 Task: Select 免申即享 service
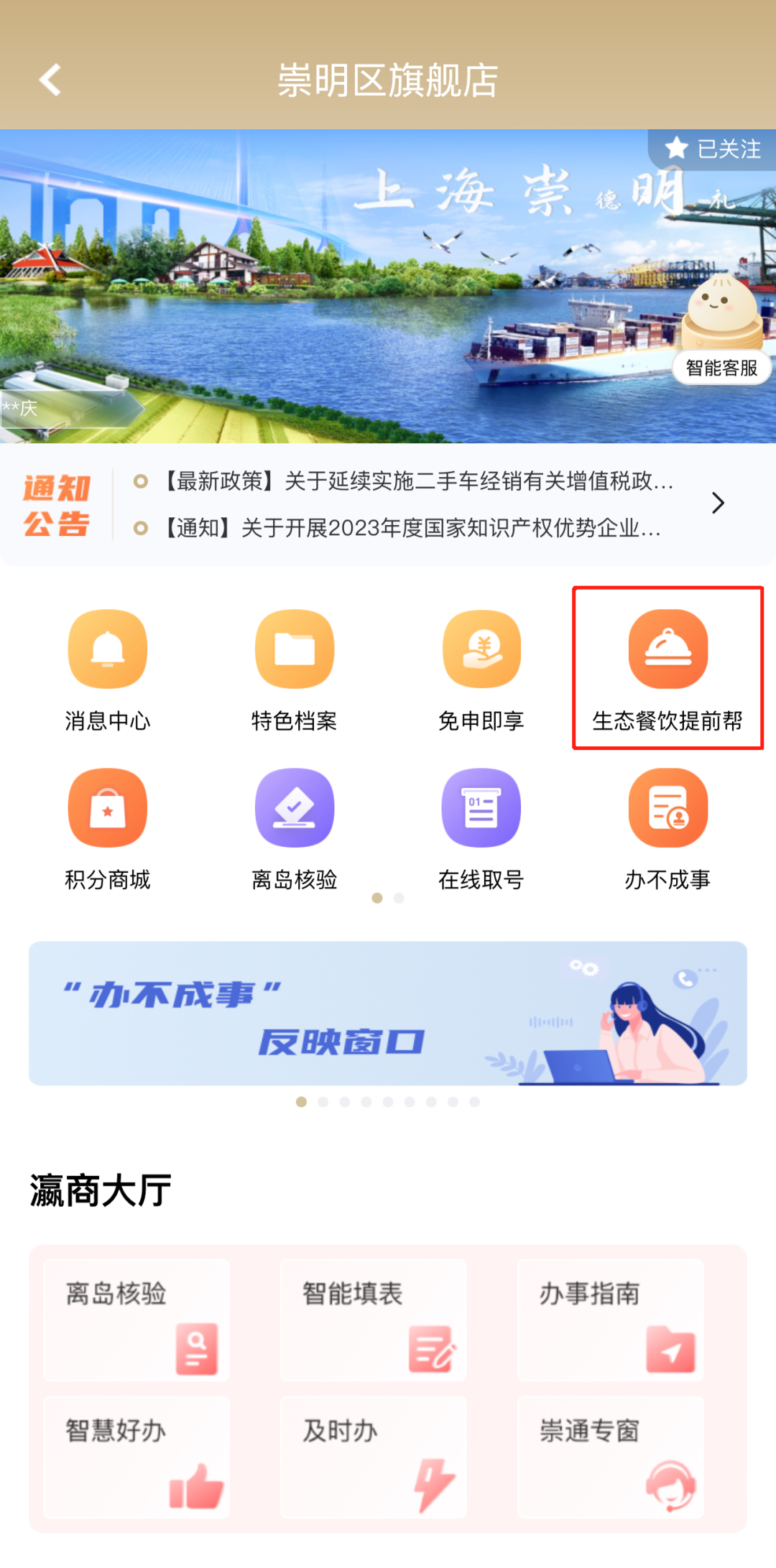tap(481, 669)
